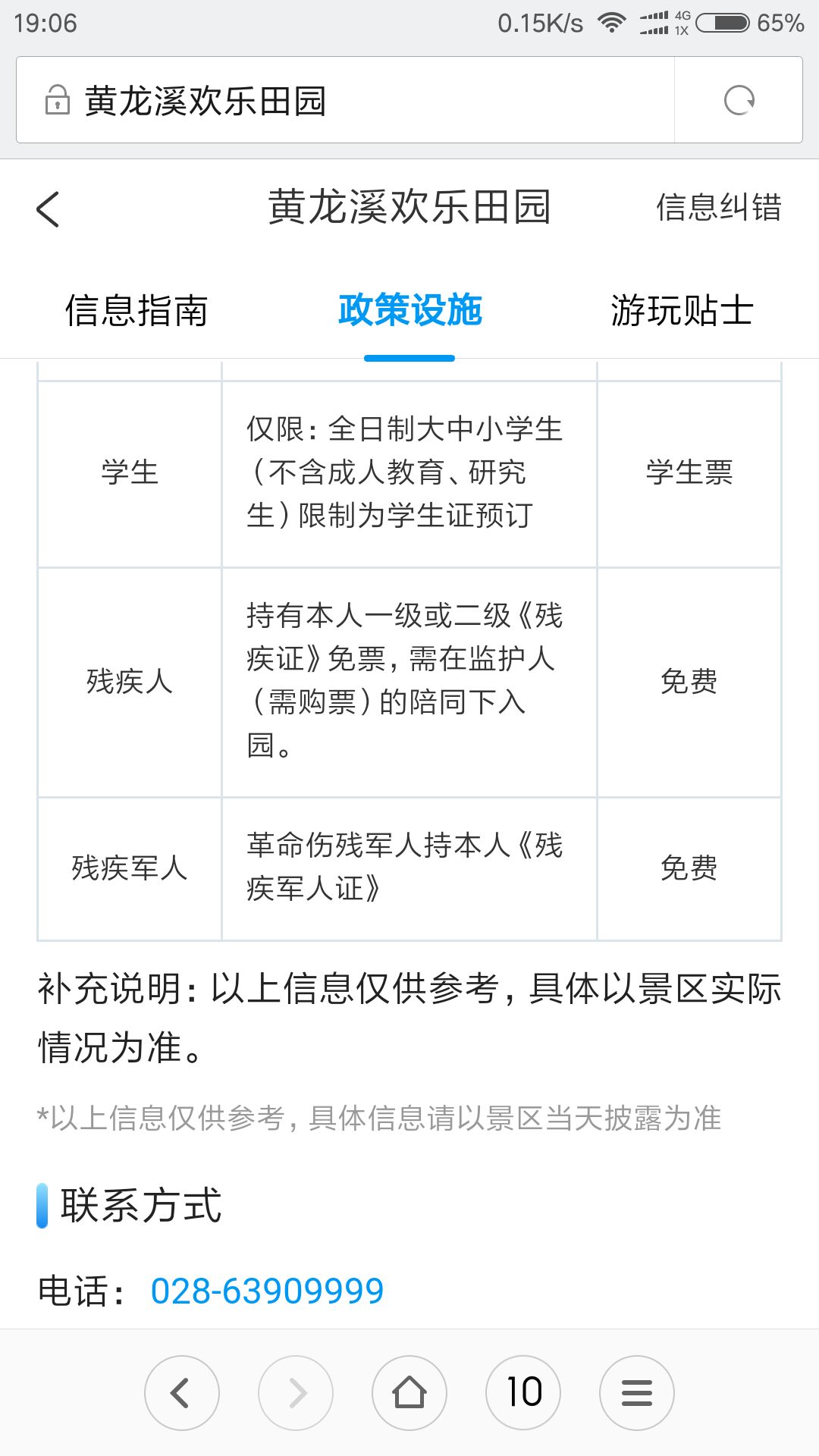Open the browser menu with three lines
Viewport: 819px width, 1456px height.
637,1393
